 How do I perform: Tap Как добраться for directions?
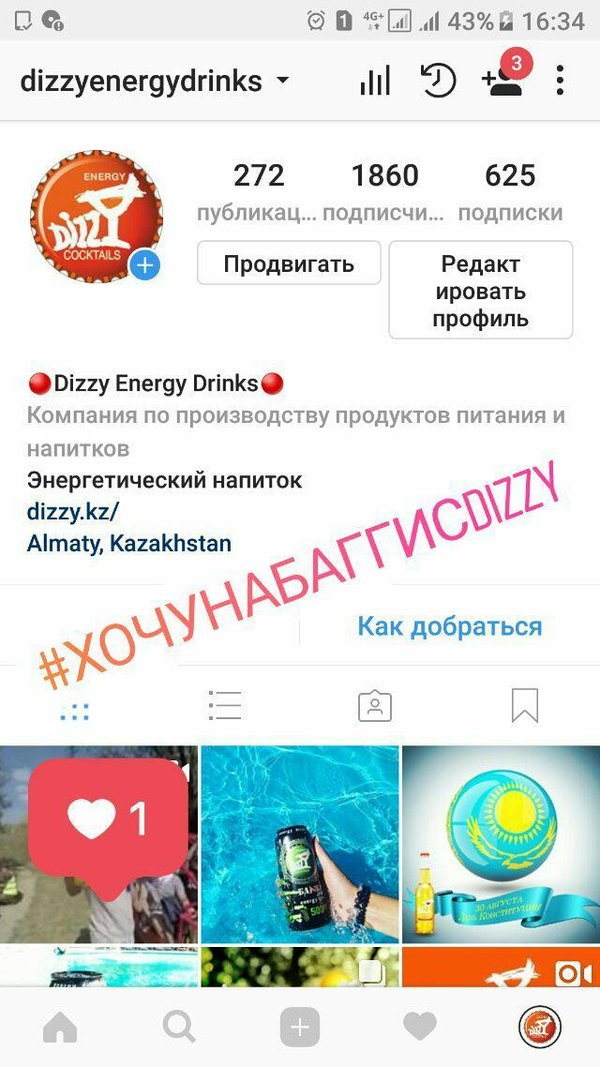[449, 627]
